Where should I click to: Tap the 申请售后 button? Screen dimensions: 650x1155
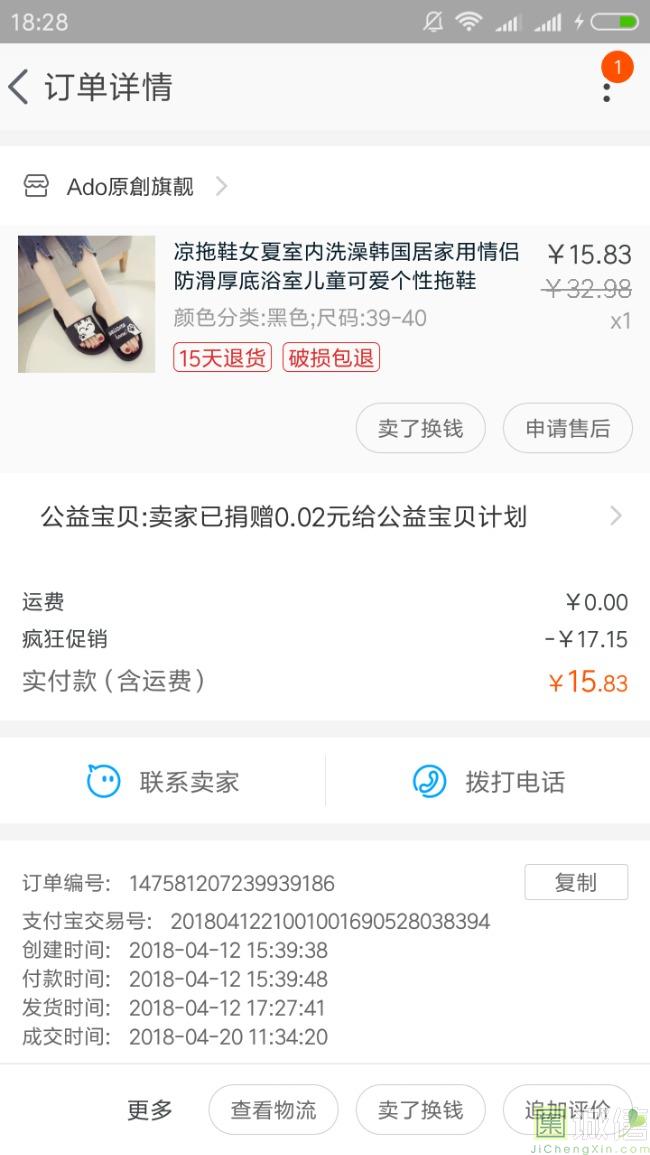tap(567, 428)
